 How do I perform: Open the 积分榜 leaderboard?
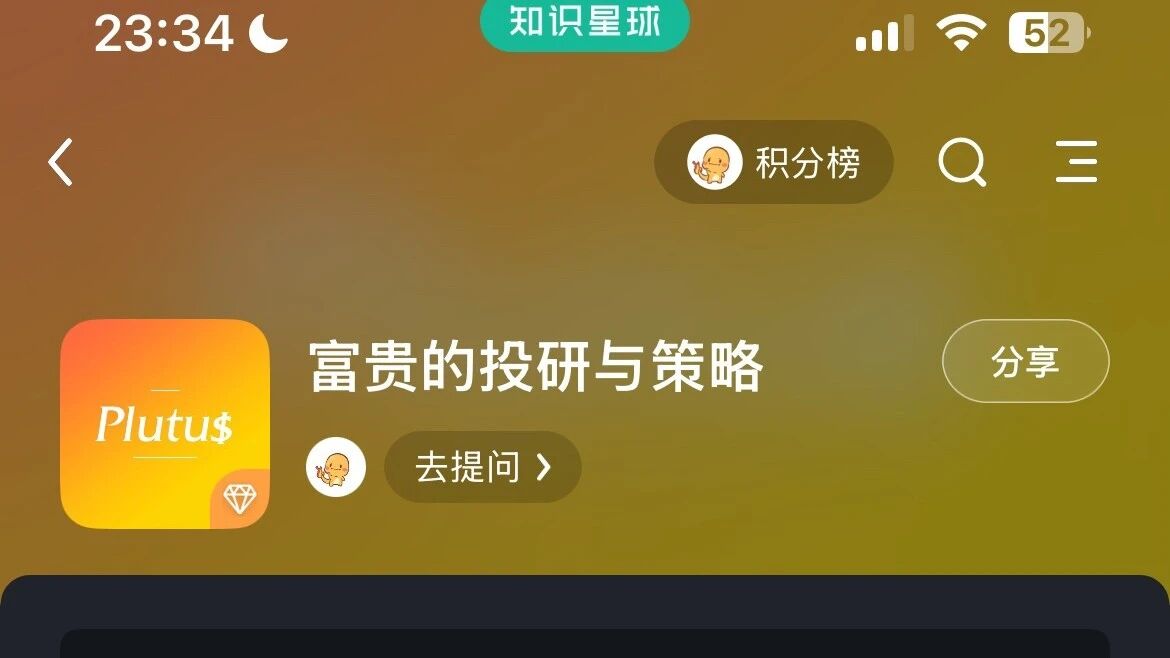point(774,162)
